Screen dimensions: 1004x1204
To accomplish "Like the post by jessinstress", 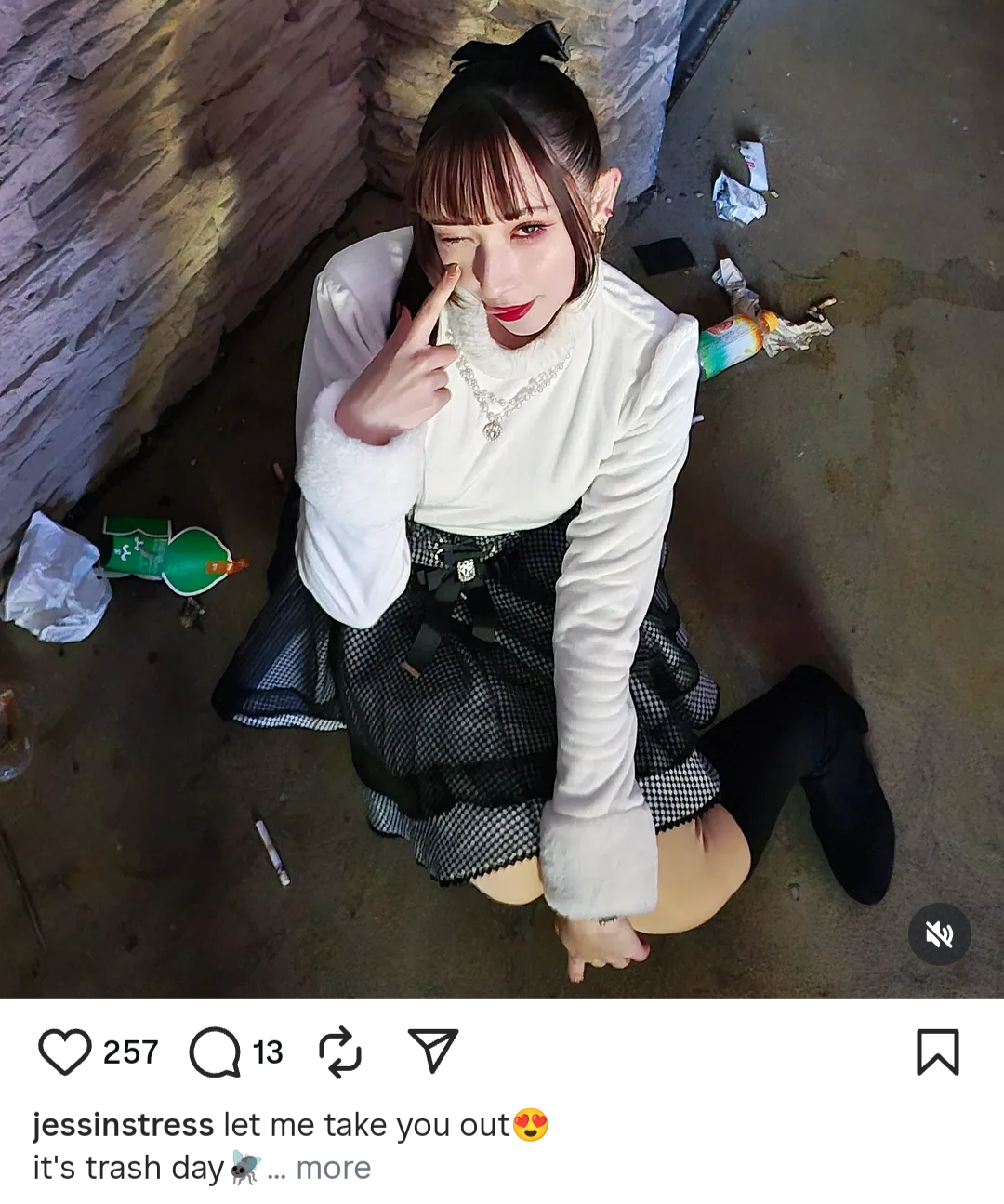I will [64, 1052].
